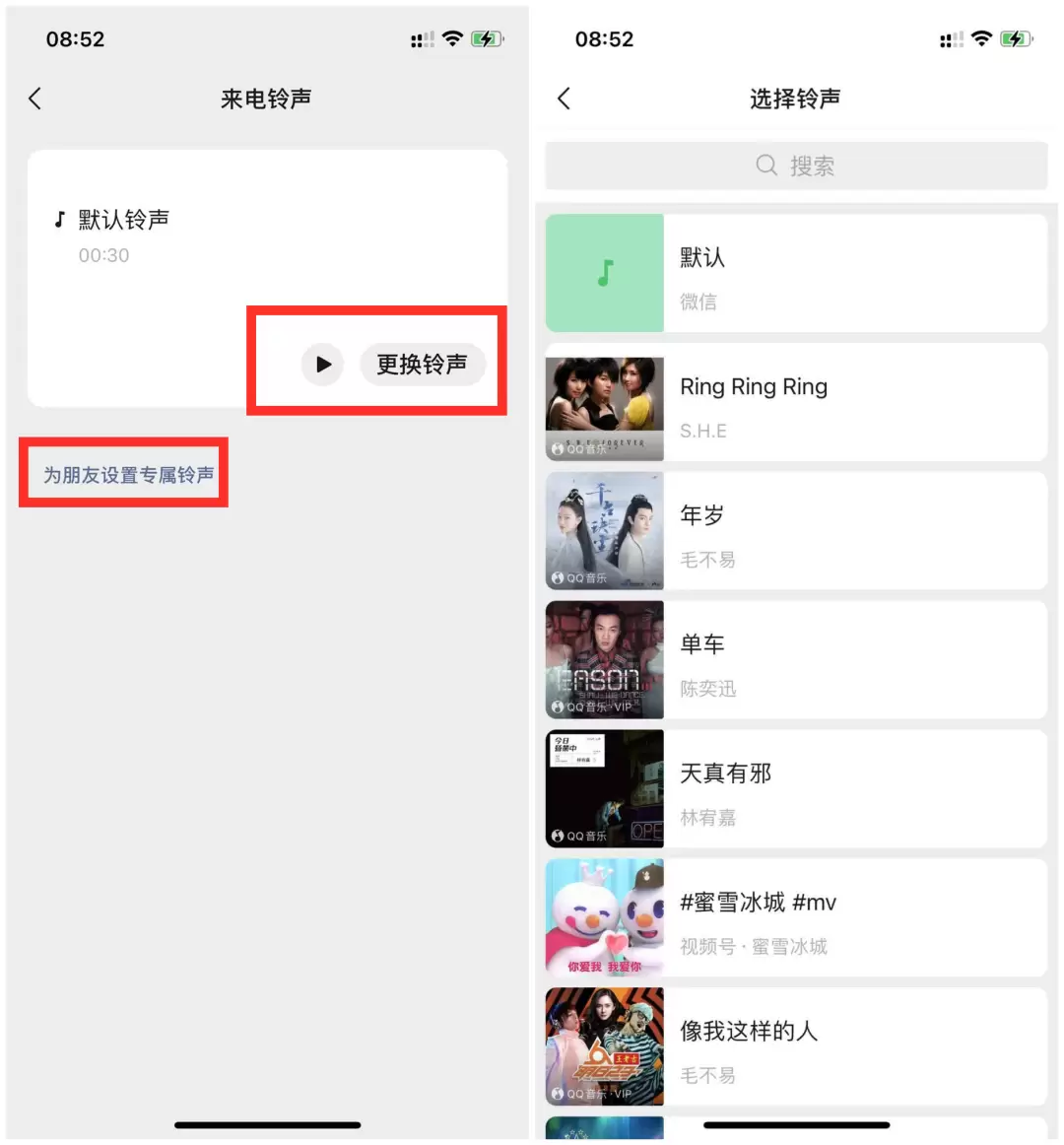The width and height of the screenshot is (1064, 1145).
Task: Open 为朋友设置专属铃声 link
Action: point(128,474)
